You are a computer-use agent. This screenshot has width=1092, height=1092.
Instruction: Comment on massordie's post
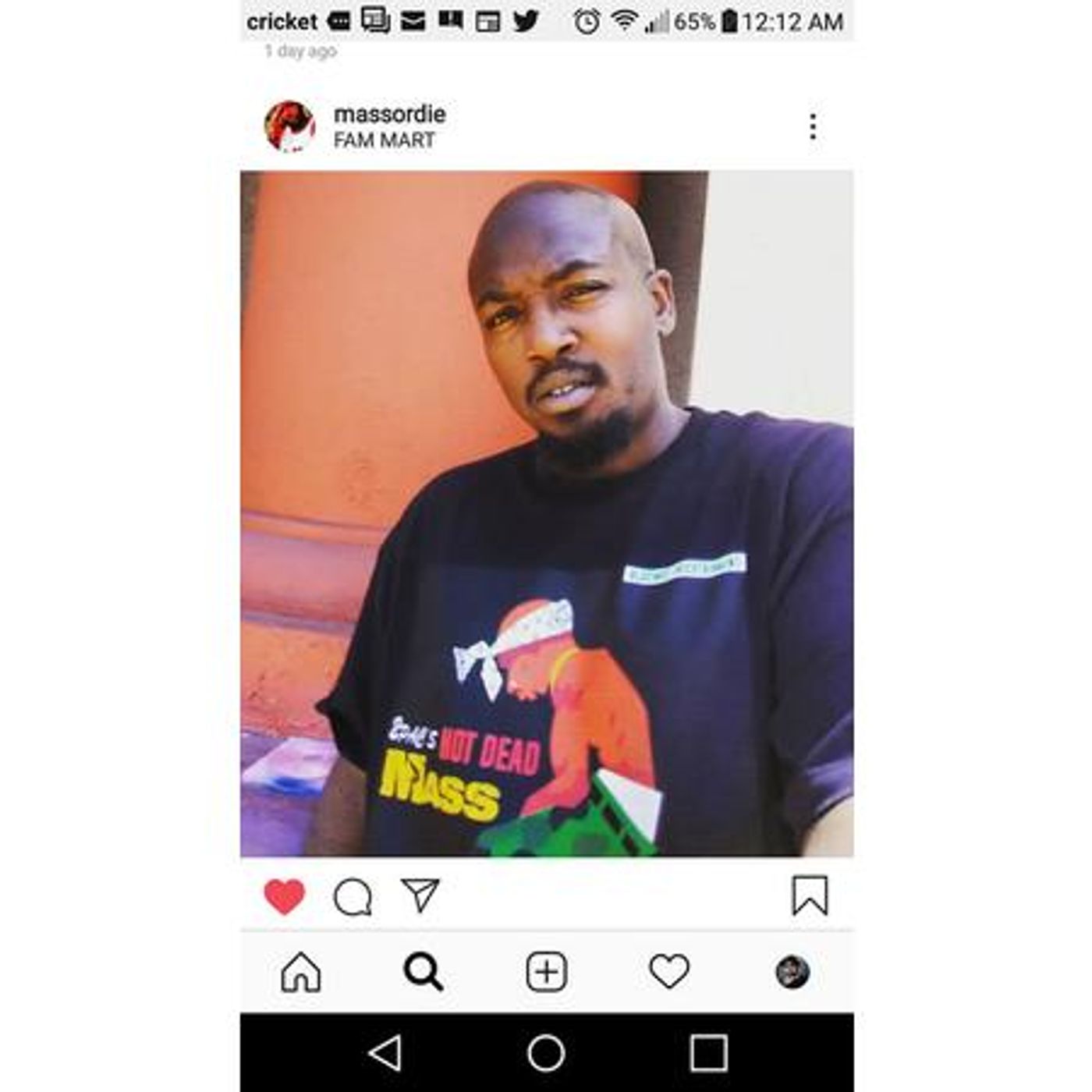[x=353, y=897]
